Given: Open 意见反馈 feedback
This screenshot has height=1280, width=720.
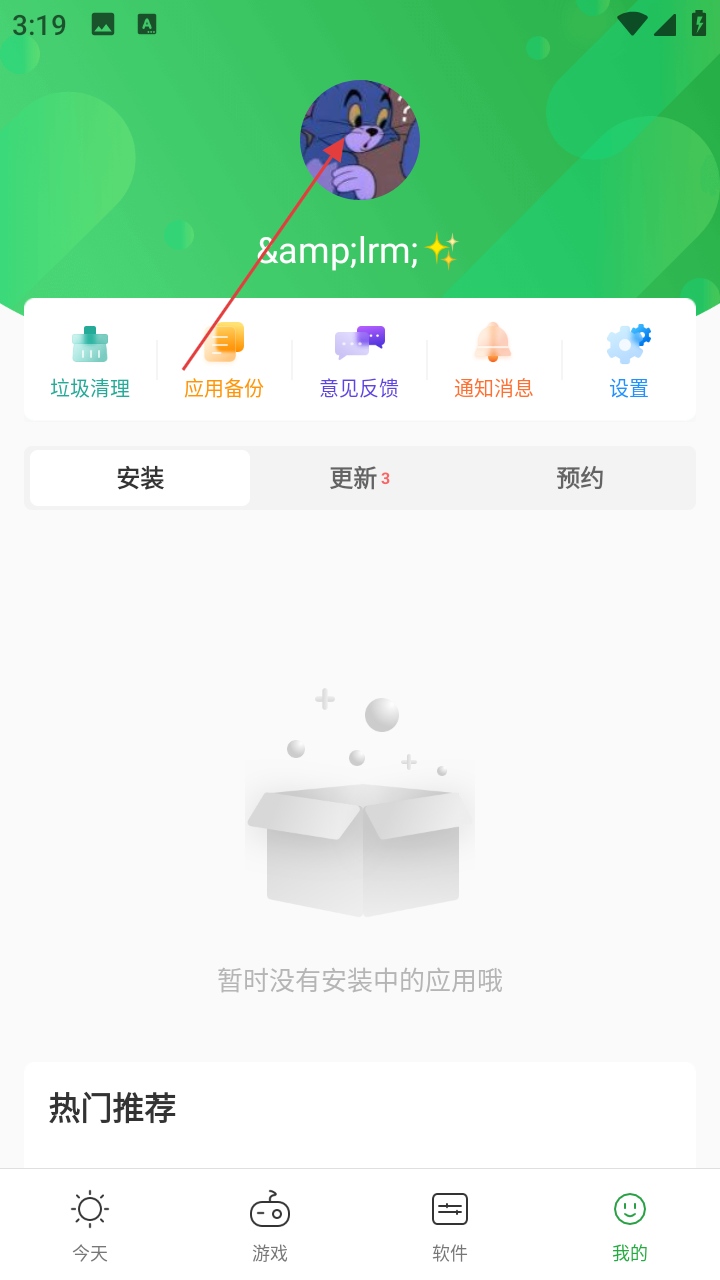Looking at the screenshot, I should [359, 360].
